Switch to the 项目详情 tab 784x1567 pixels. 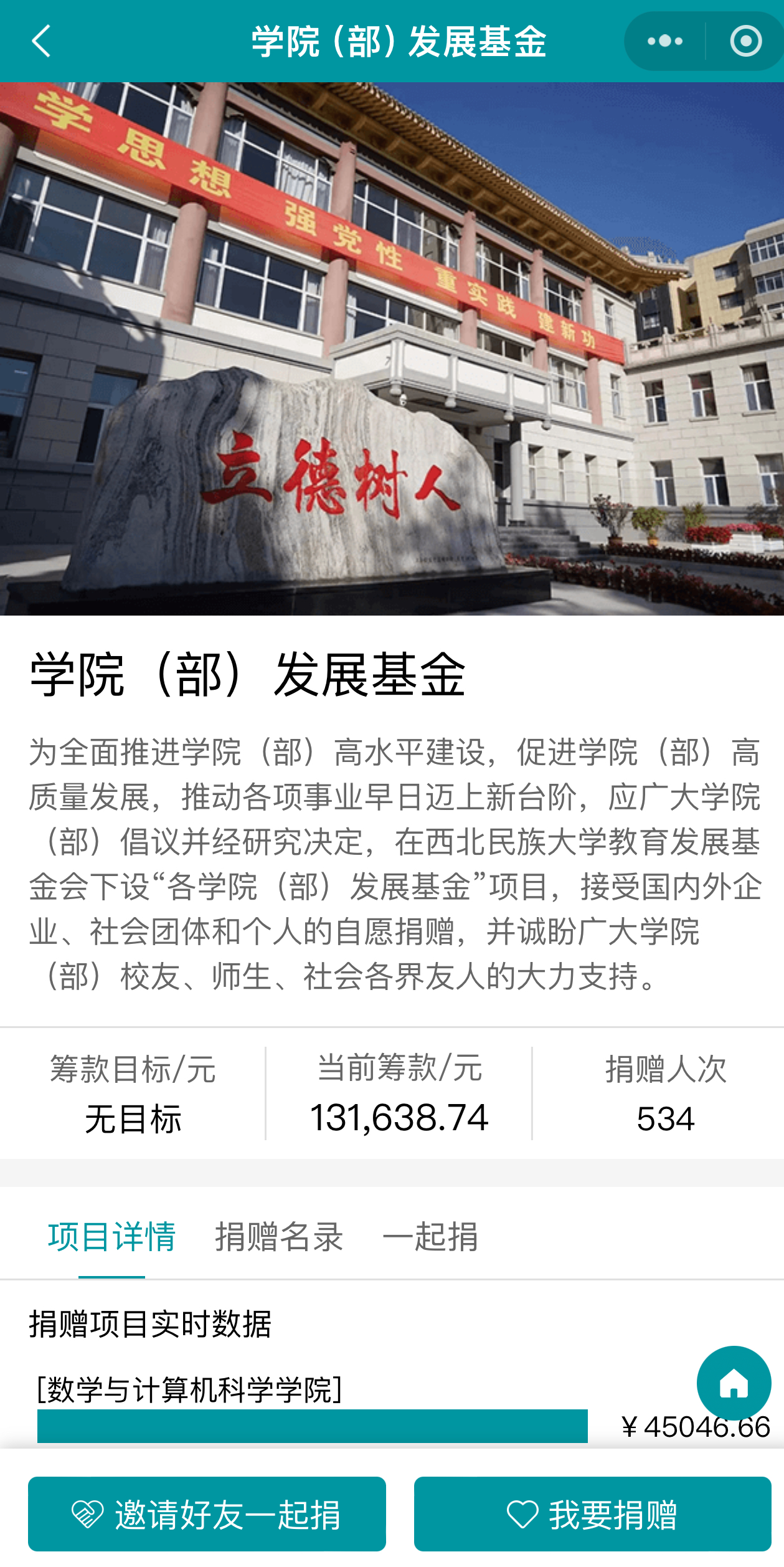(x=112, y=1237)
